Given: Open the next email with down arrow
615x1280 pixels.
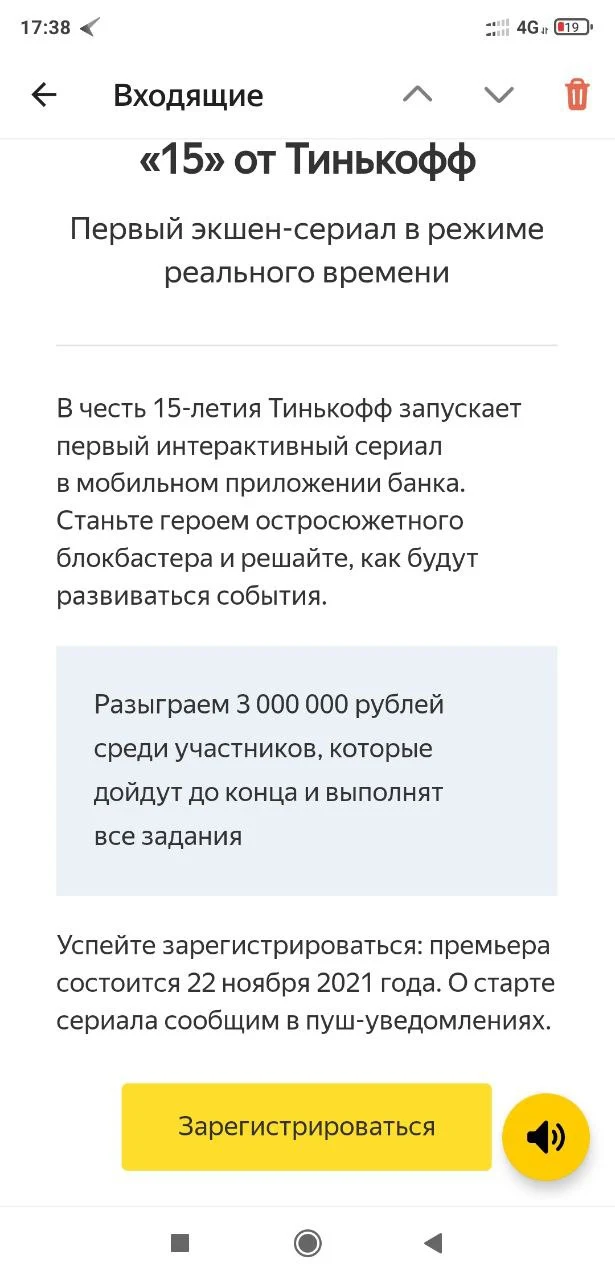Looking at the screenshot, I should 498,95.
